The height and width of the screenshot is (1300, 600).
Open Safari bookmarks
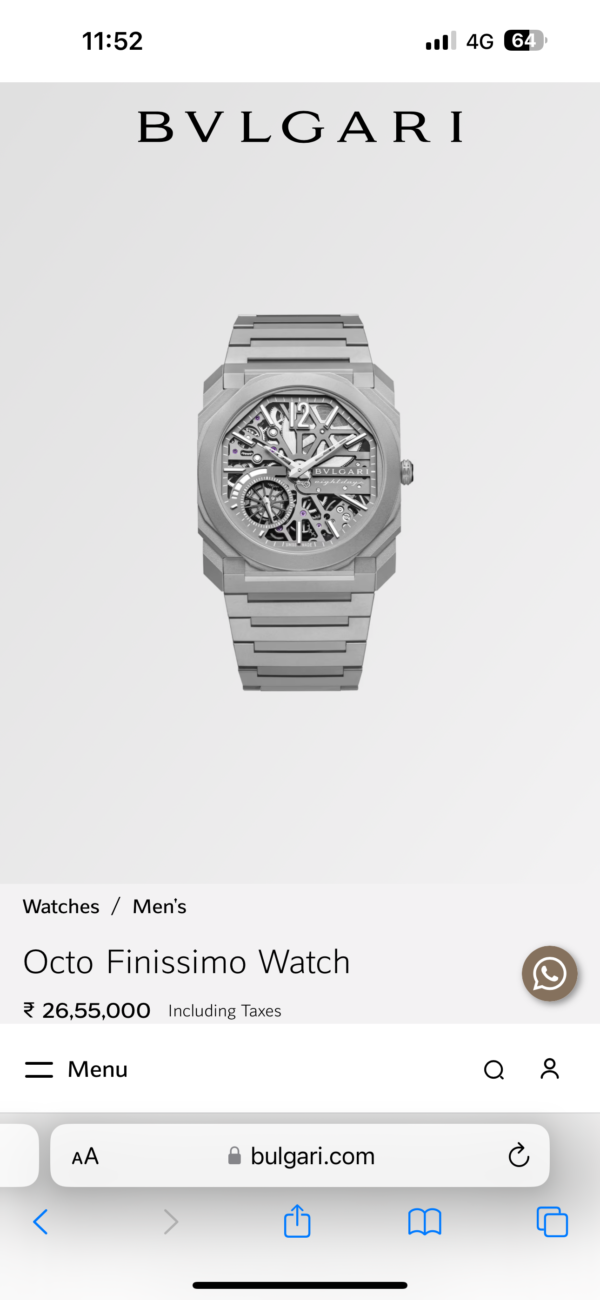pos(424,1222)
